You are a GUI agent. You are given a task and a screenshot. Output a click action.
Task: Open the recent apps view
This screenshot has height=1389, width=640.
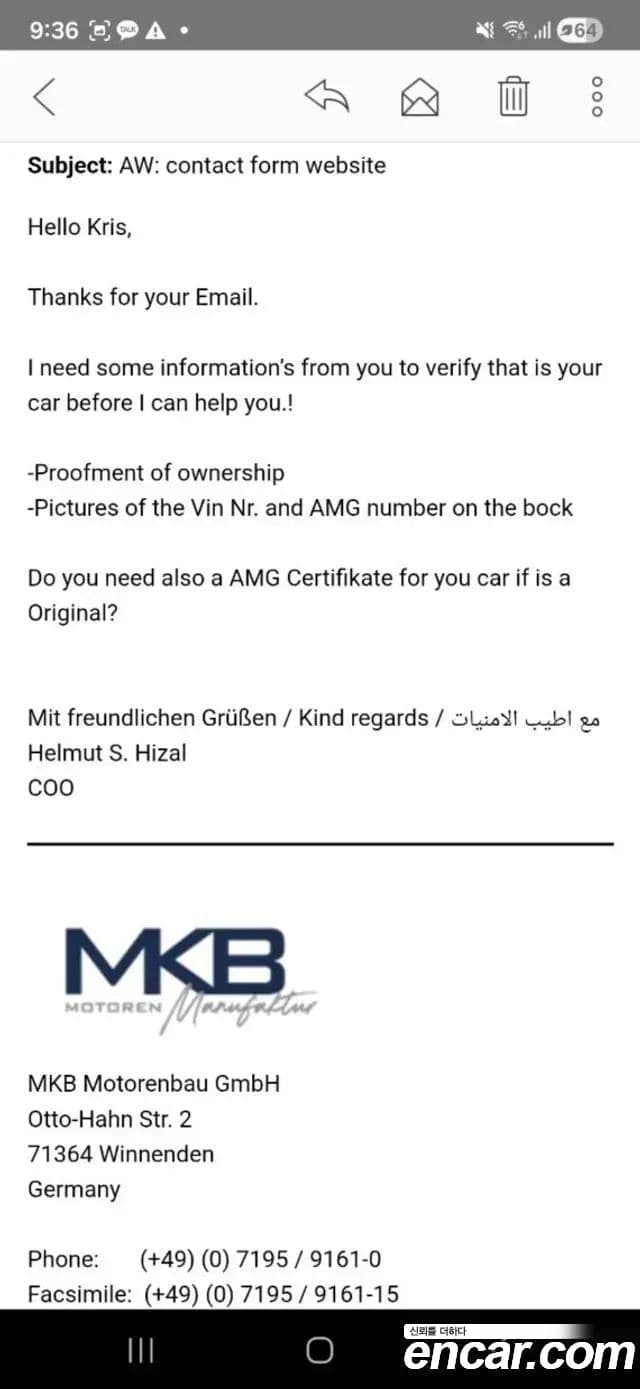pyautogui.click(x=141, y=1351)
